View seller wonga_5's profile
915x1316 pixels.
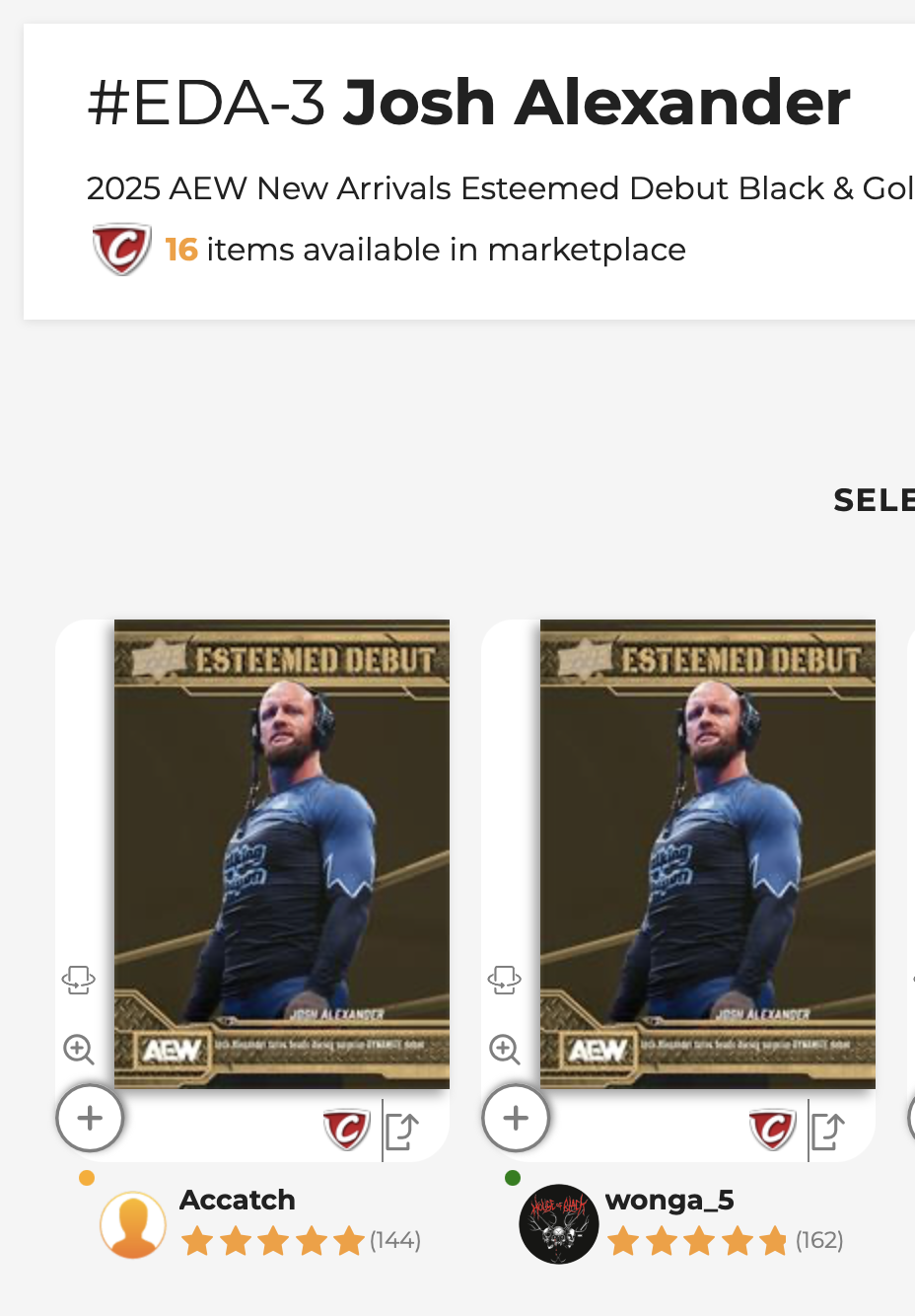[669, 1200]
